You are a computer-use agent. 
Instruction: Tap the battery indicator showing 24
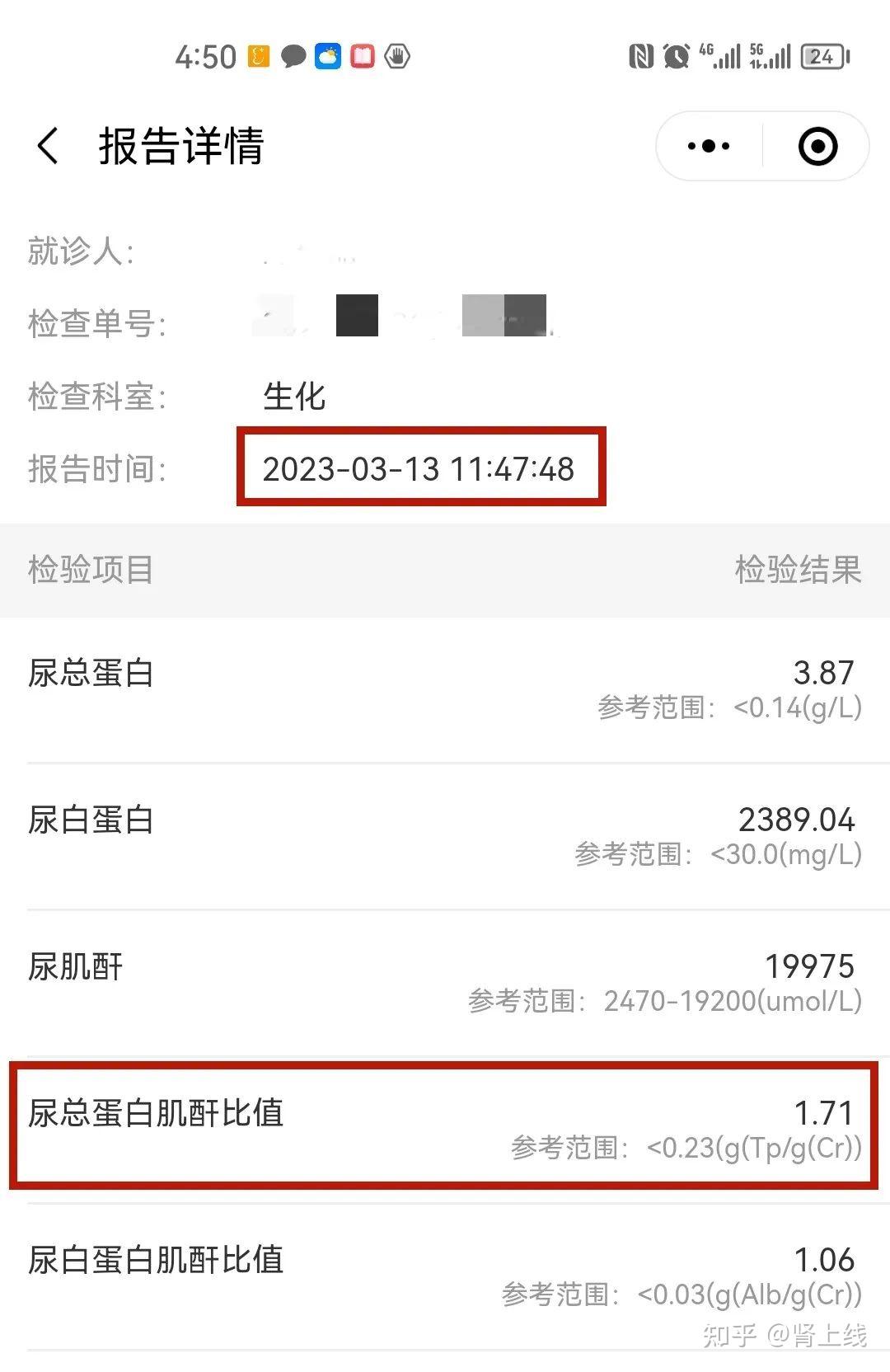823,55
